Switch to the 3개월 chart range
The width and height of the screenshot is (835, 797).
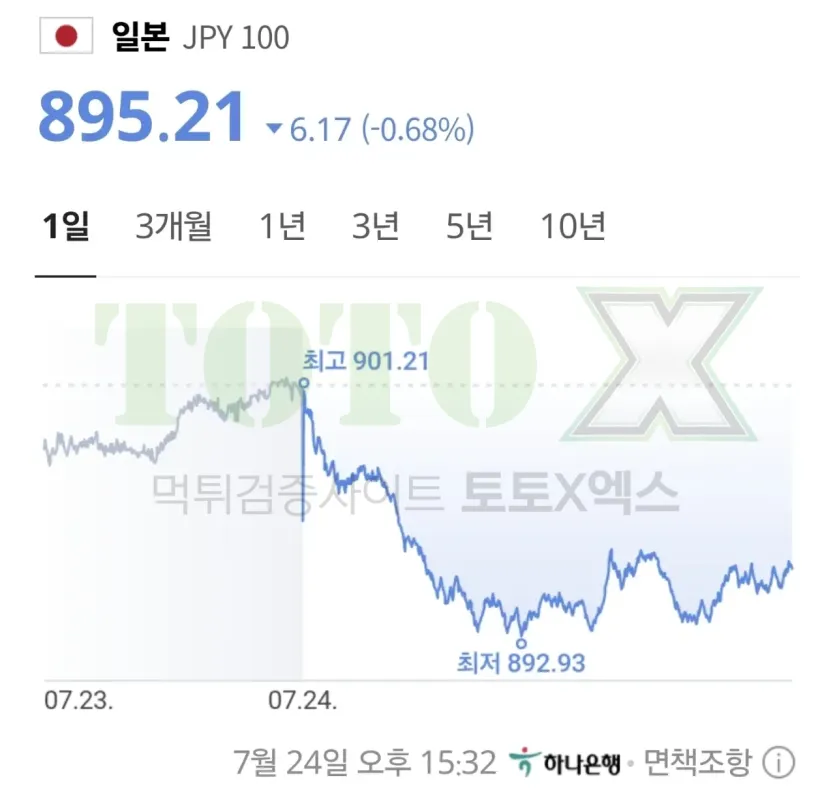pyautogui.click(x=174, y=226)
